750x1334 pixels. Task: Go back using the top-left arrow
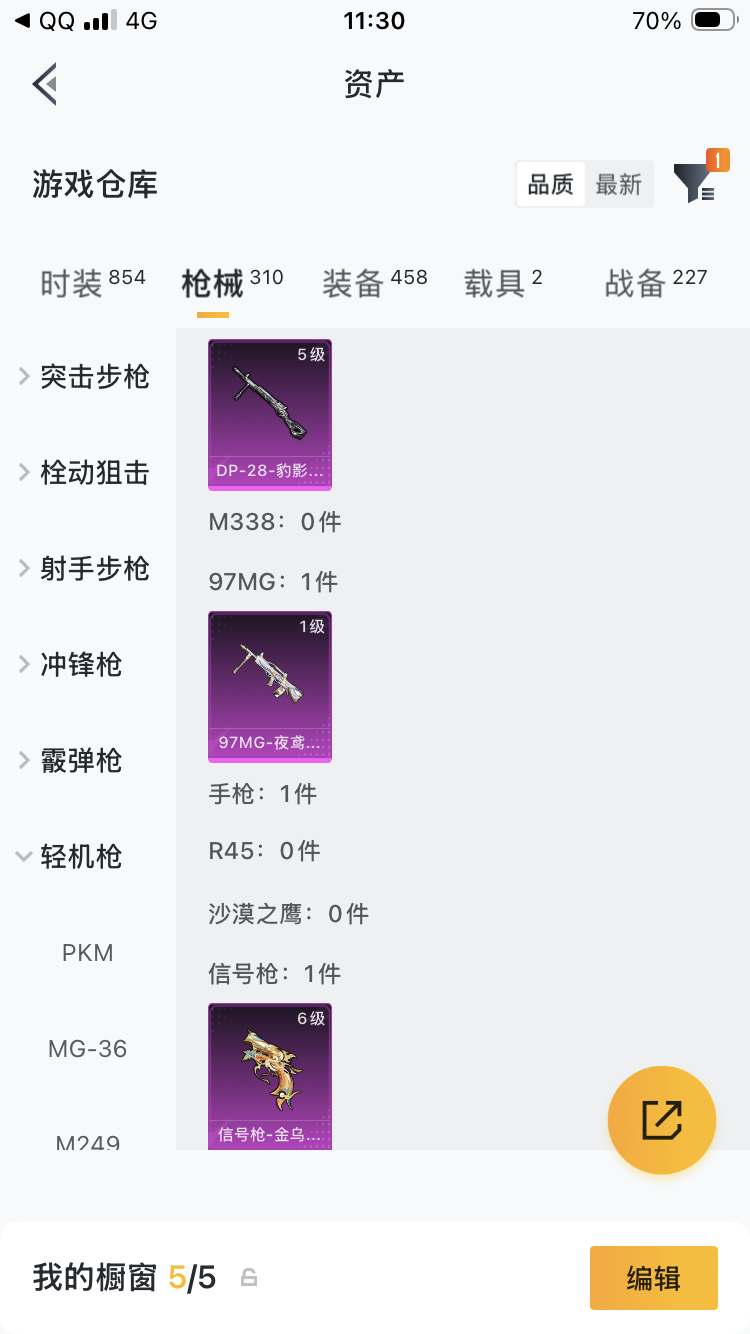[44, 84]
